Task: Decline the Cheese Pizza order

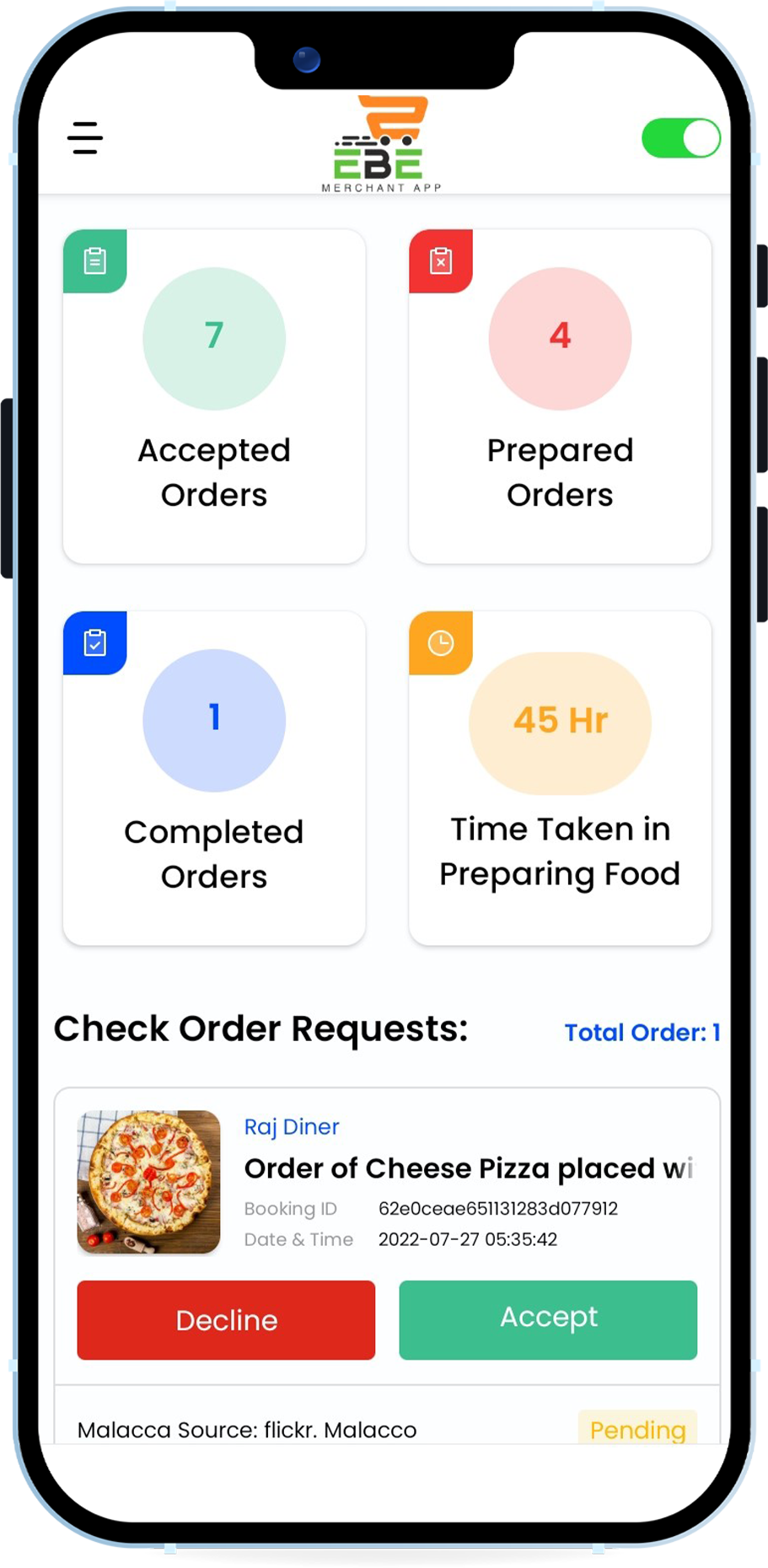Action: pyautogui.click(x=226, y=1320)
